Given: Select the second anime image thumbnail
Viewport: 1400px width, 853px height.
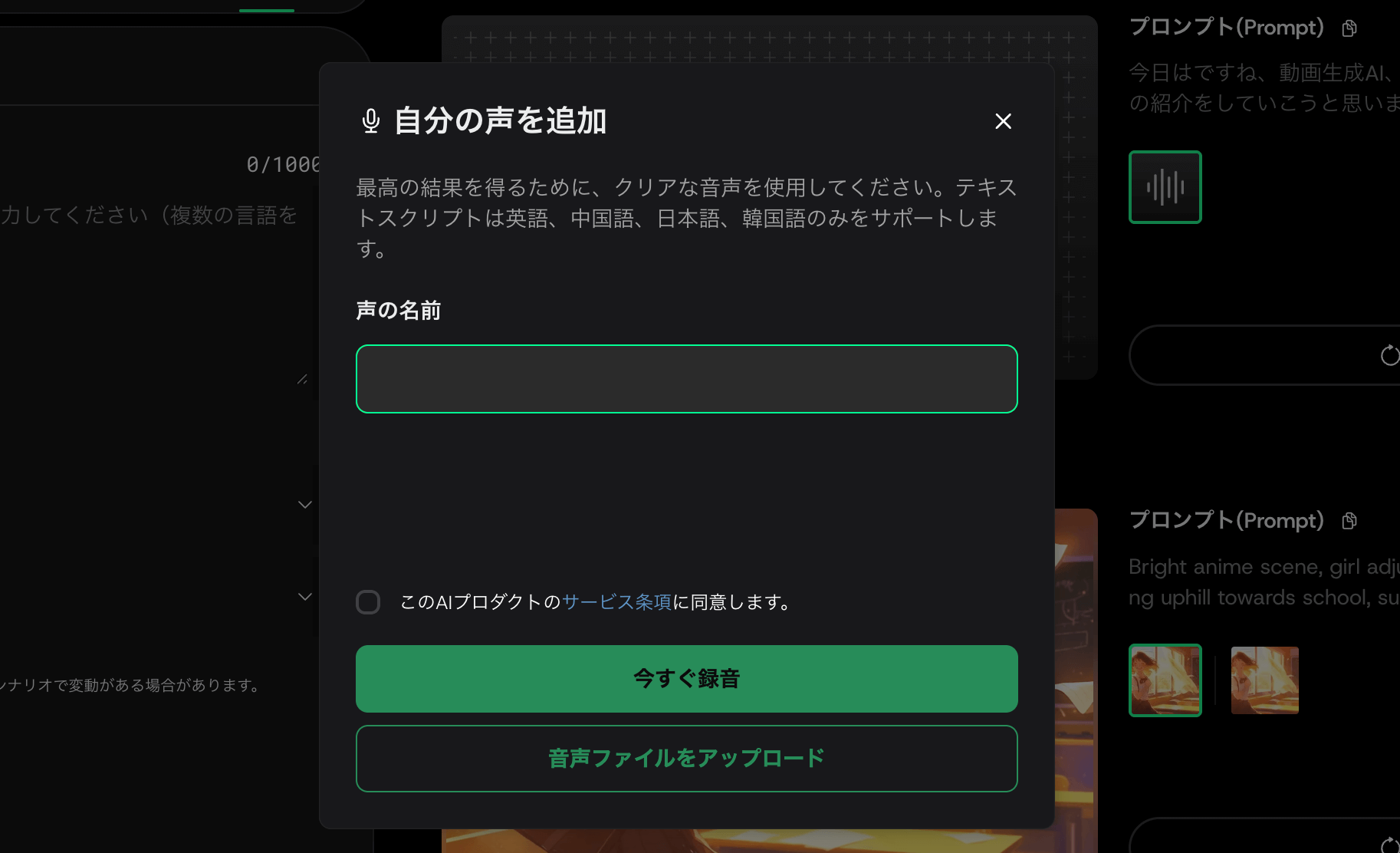Looking at the screenshot, I should pos(1264,680).
